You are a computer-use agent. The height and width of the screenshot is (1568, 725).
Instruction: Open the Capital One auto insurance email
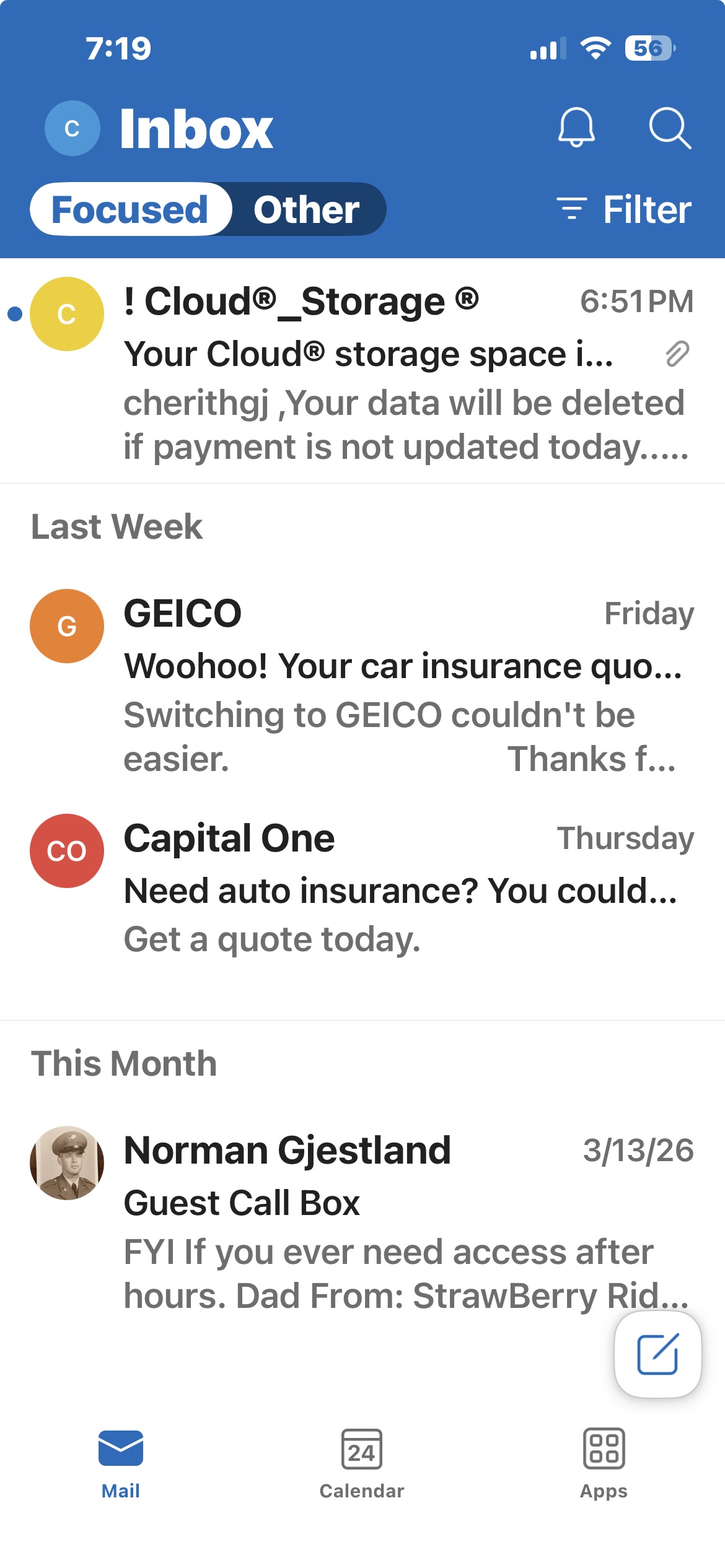point(397,889)
